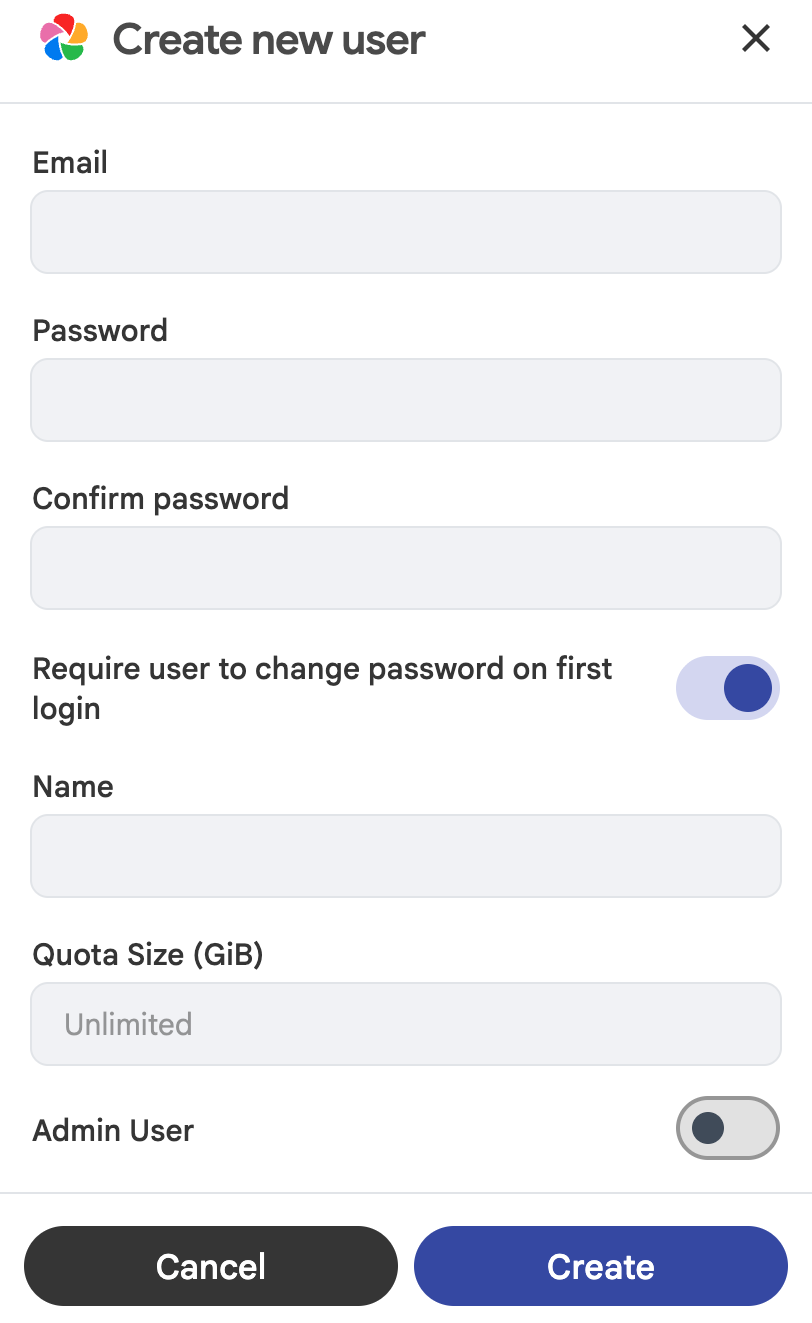Click inside the Email input field
Viewport: 812px width, 1323px height.
pos(405,231)
